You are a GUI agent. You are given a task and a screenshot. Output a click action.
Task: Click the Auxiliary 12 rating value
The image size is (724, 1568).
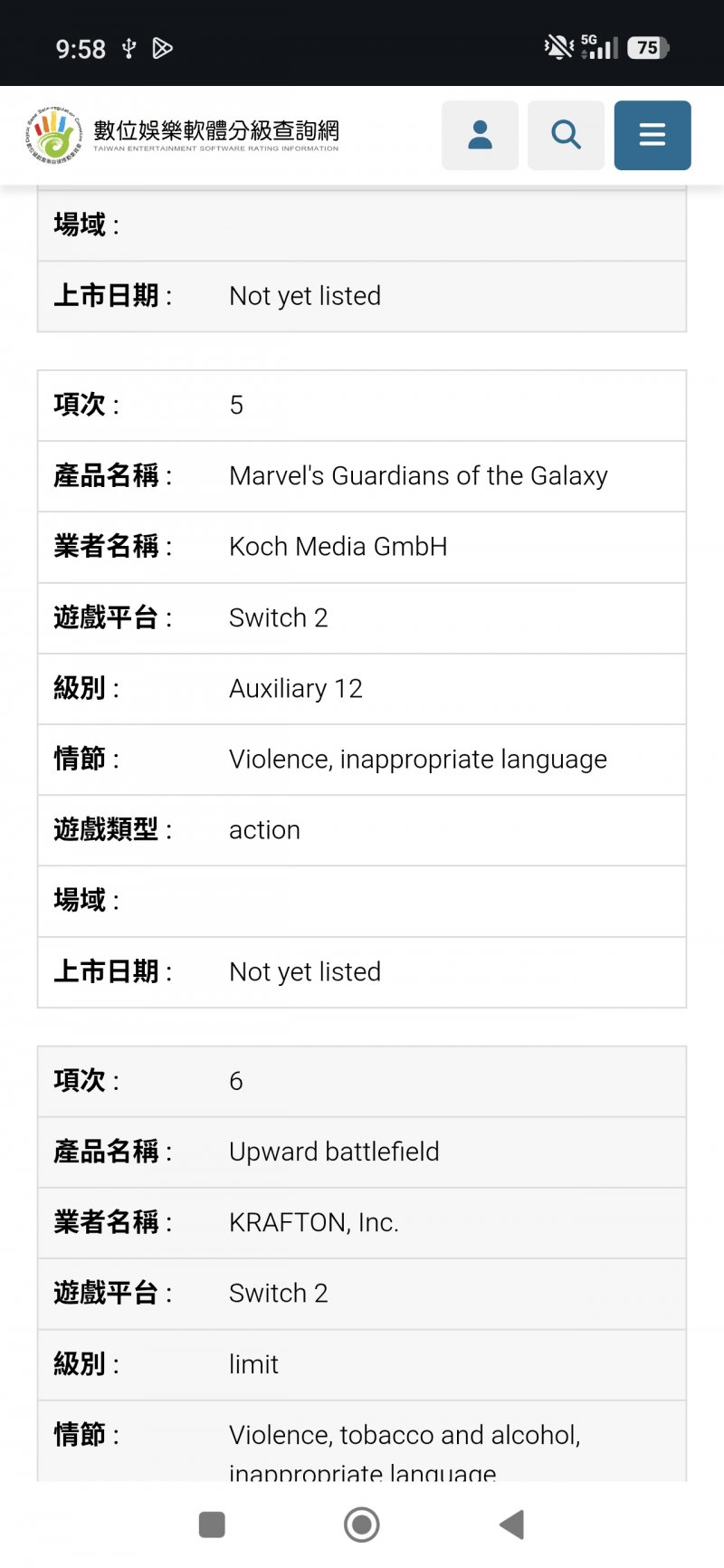click(296, 688)
